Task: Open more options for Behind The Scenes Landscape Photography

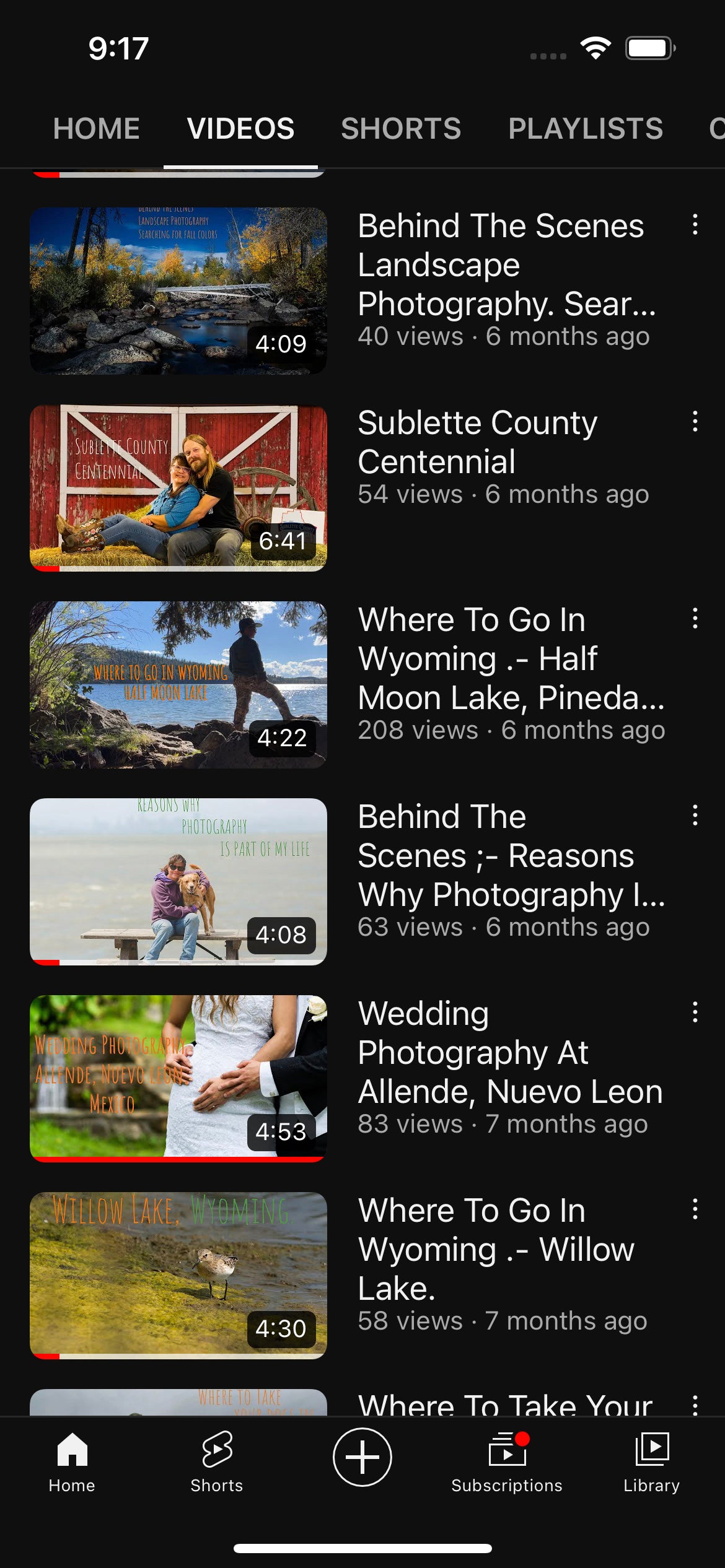Action: tap(695, 224)
